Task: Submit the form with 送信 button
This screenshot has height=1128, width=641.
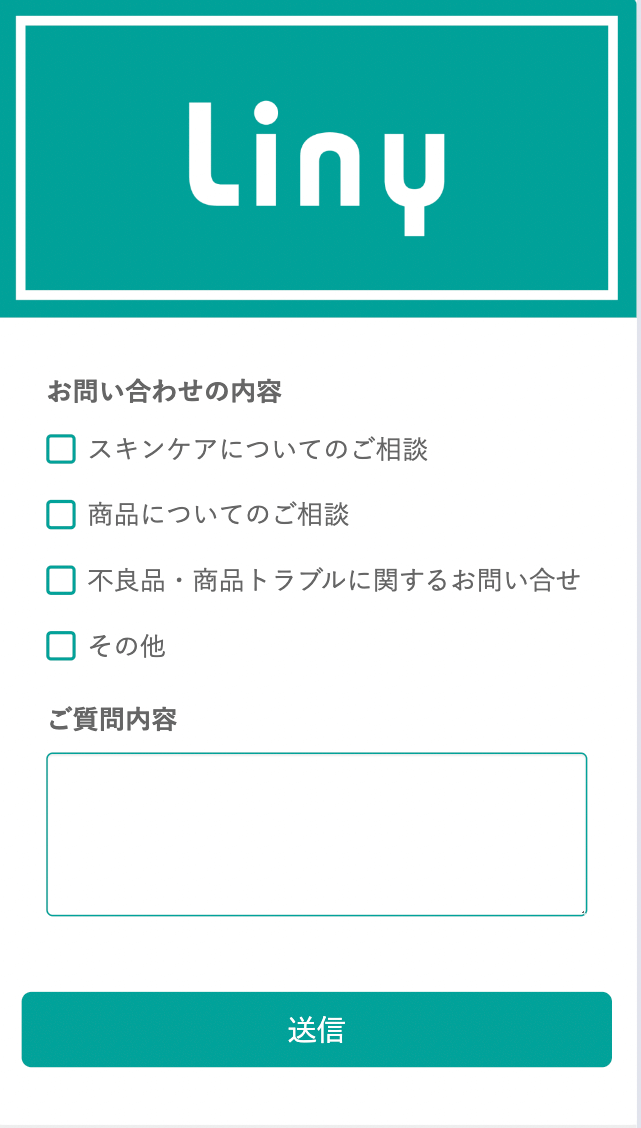Action: 316,1029
